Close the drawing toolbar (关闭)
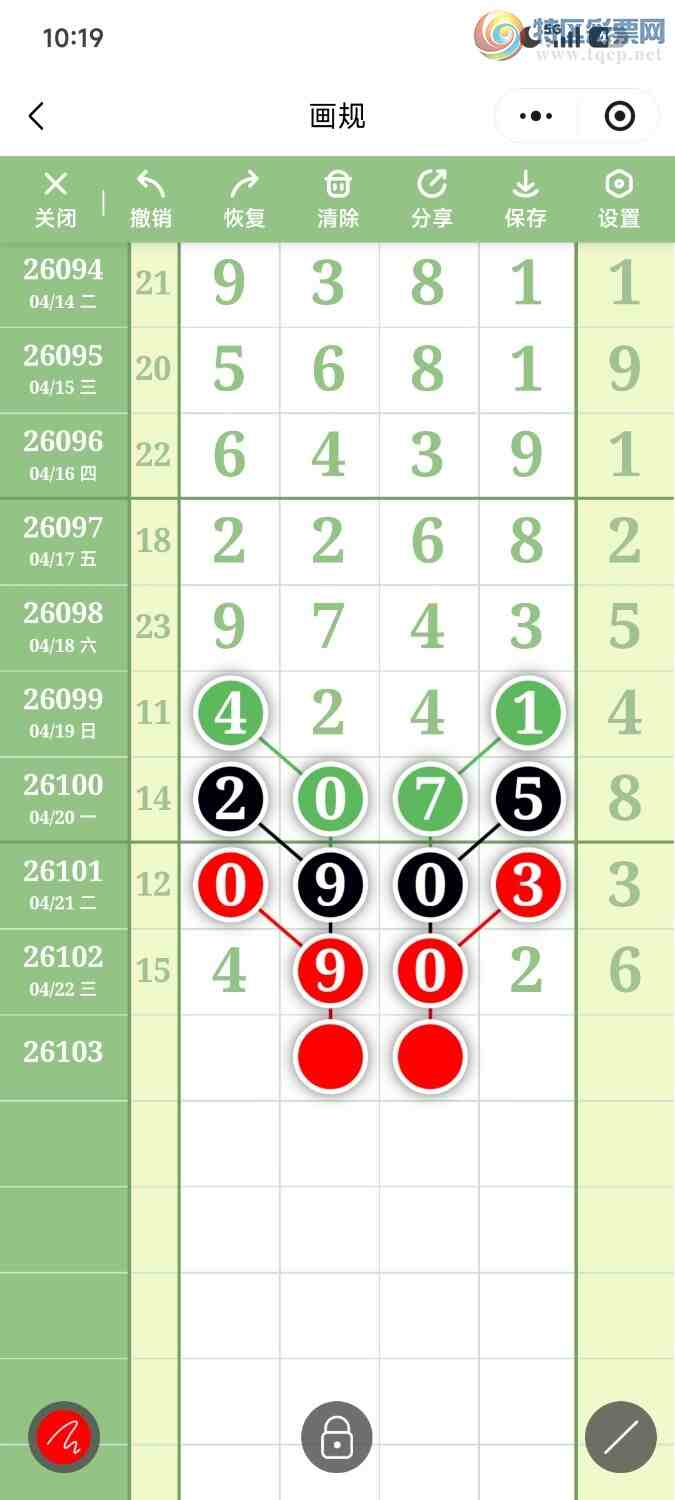This screenshot has width=675, height=1500. 56,198
